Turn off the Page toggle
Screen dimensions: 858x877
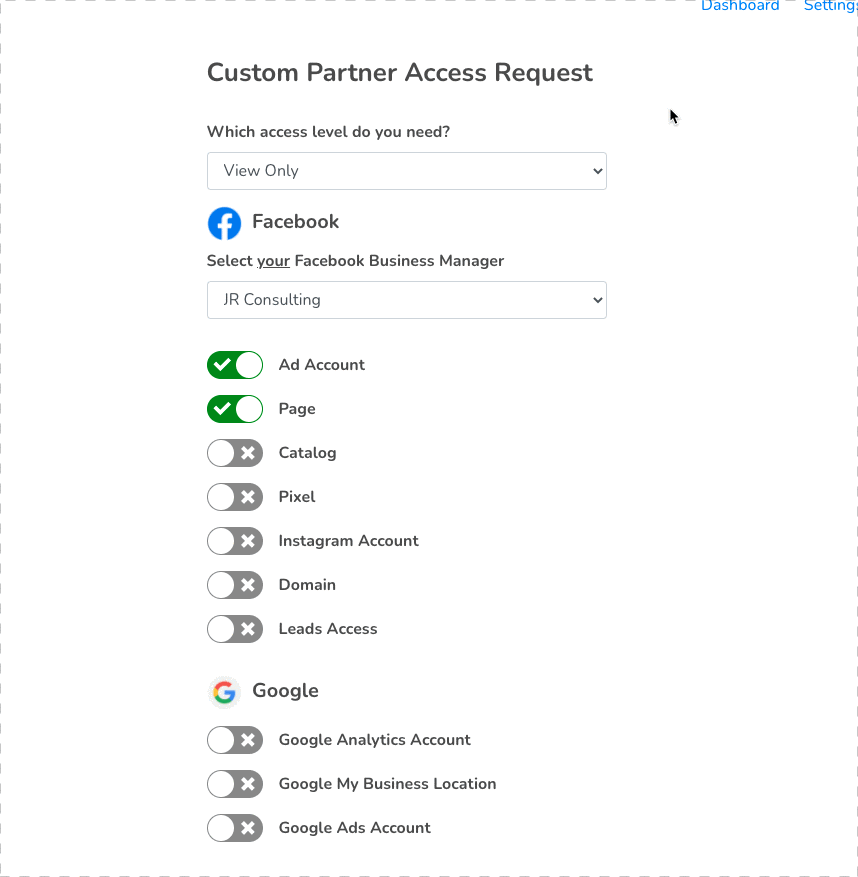point(235,409)
